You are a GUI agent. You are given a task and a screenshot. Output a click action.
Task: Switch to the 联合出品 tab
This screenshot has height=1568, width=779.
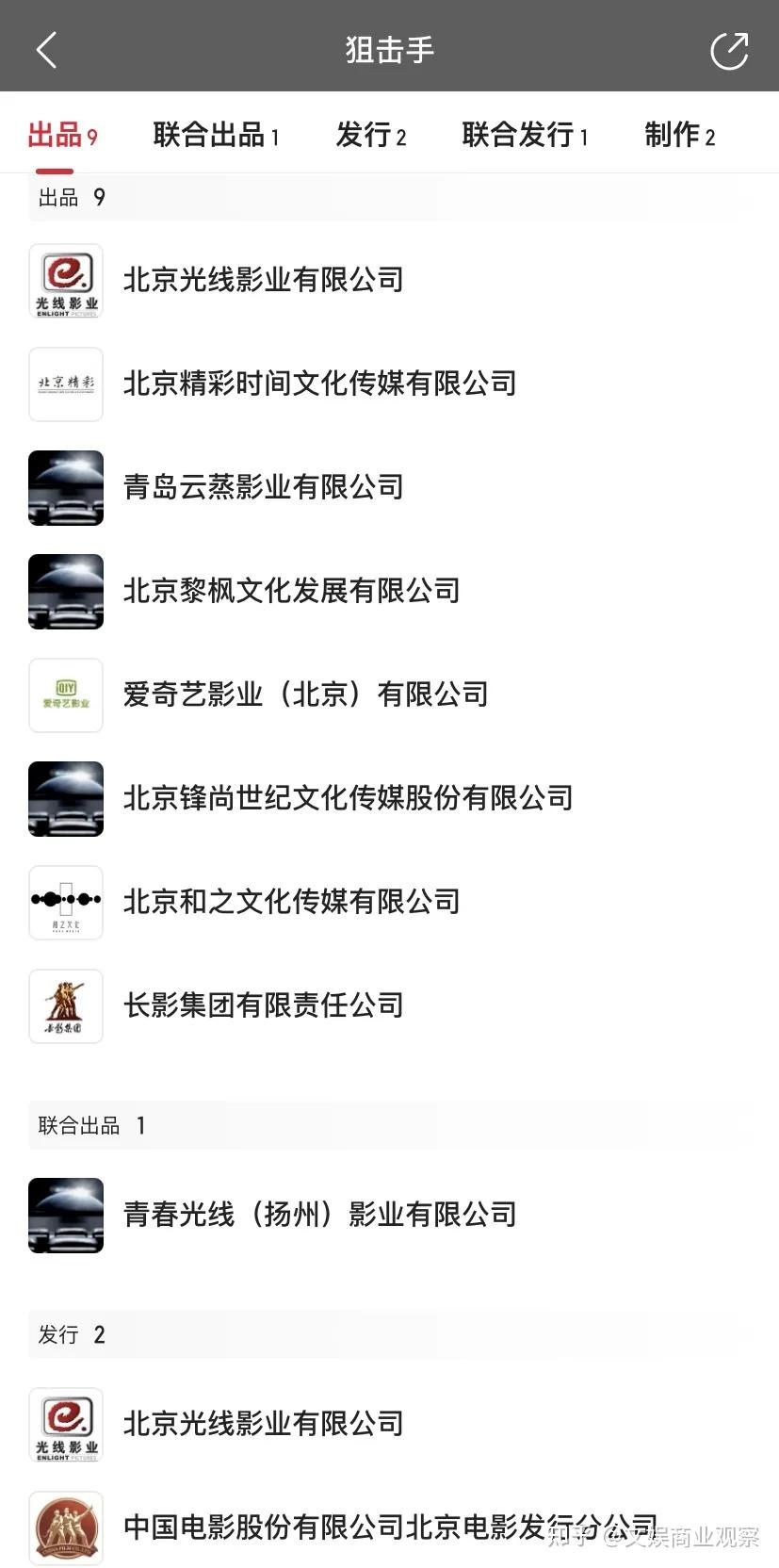click(215, 135)
